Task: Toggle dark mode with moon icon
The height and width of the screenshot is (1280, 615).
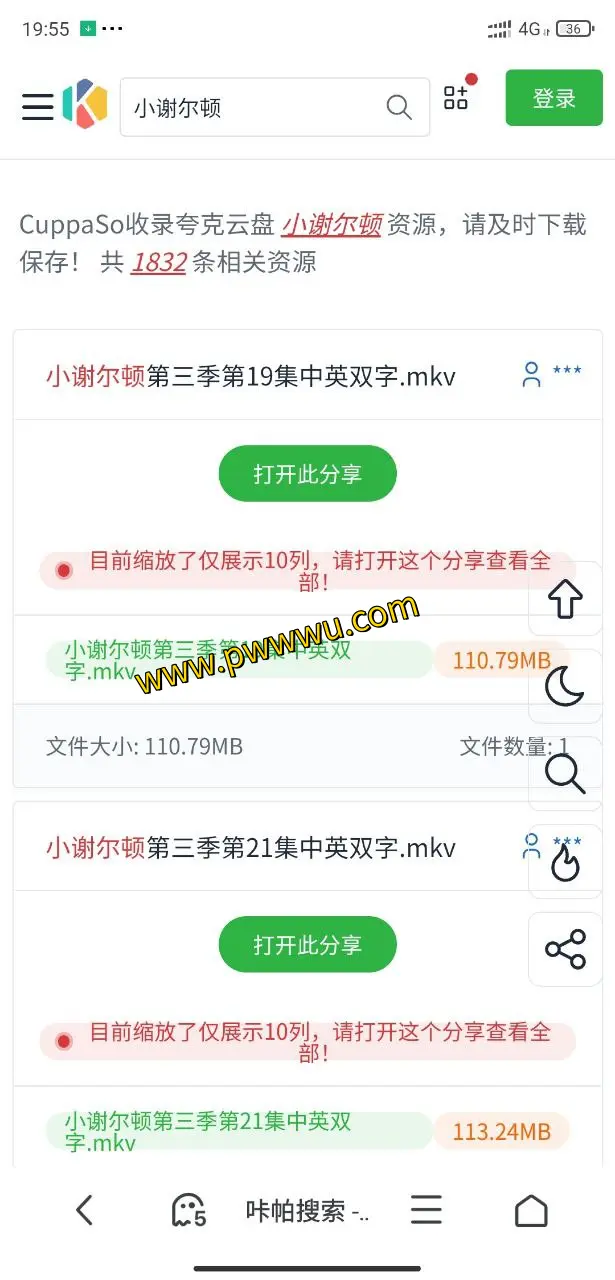Action: [x=565, y=686]
